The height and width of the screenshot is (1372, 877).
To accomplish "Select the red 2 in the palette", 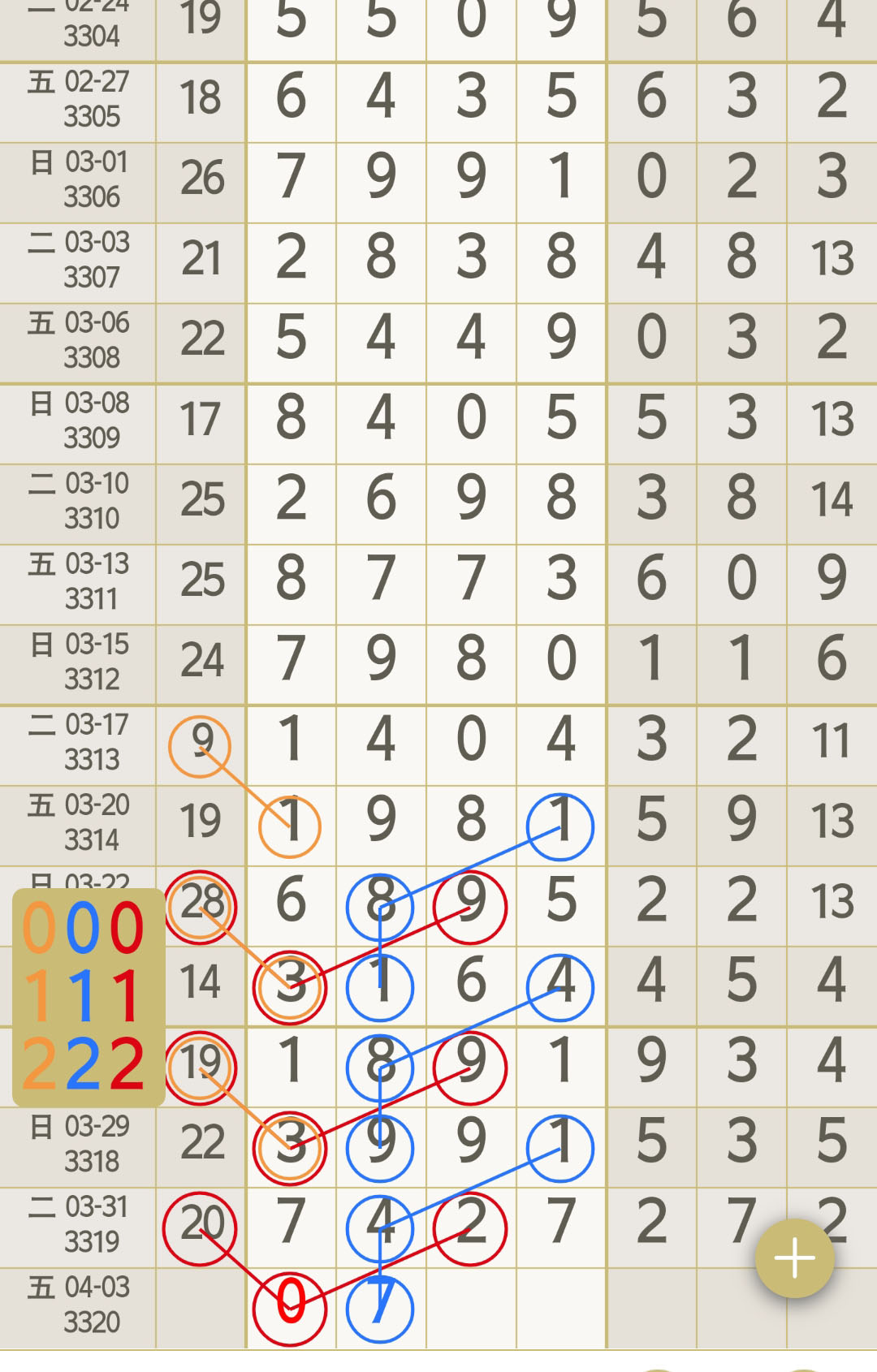I will 127,1063.
